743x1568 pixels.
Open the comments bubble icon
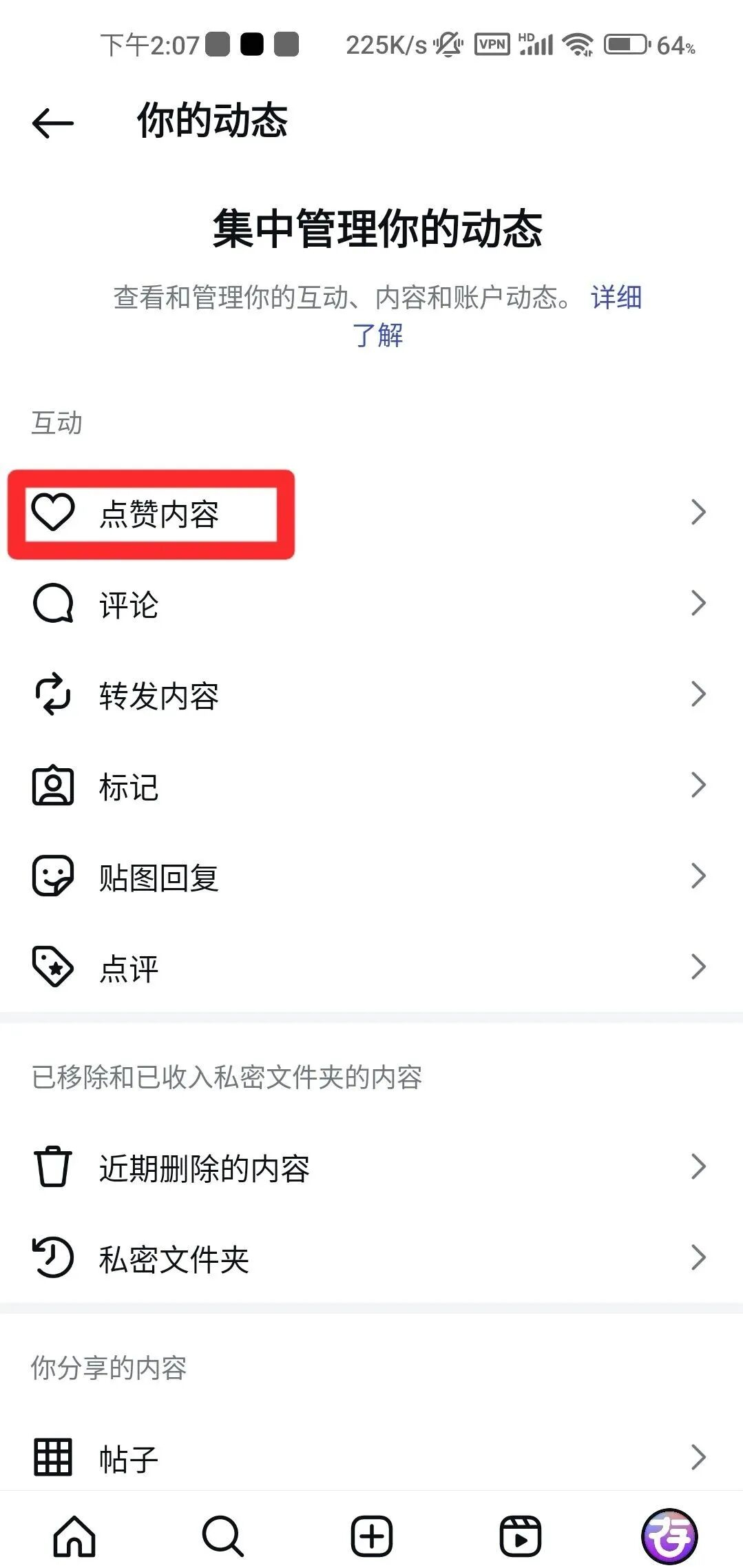click(x=55, y=604)
